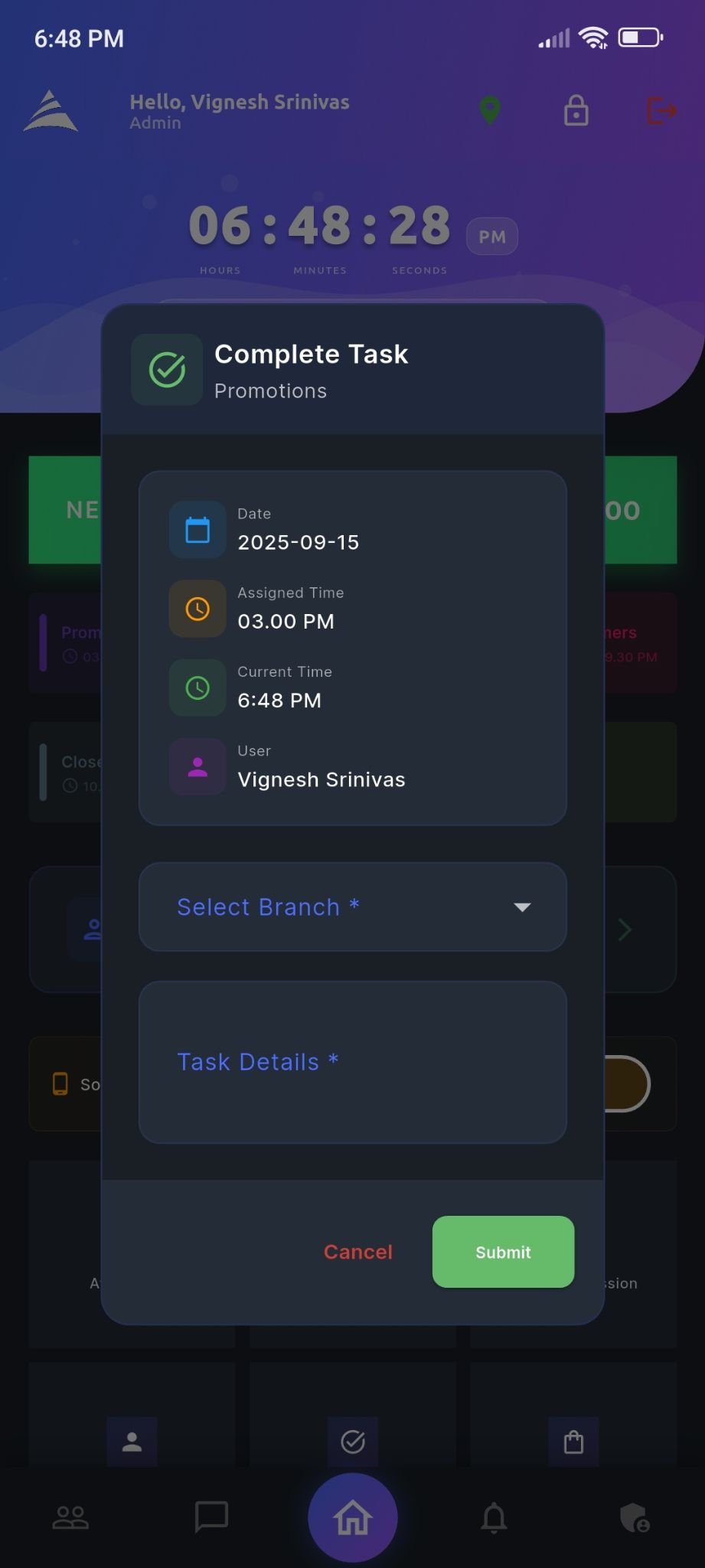The width and height of the screenshot is (705, 1568).
Task: Focus the Task Details field
Action: [x=352, y=1063]
